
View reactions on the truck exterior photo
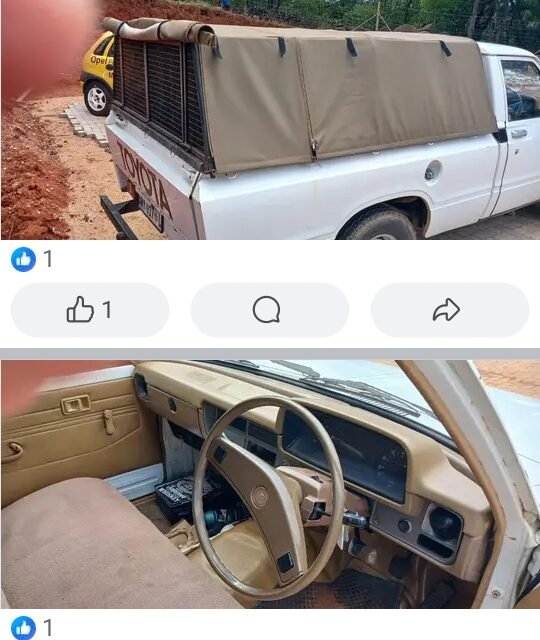click(32, 259)
